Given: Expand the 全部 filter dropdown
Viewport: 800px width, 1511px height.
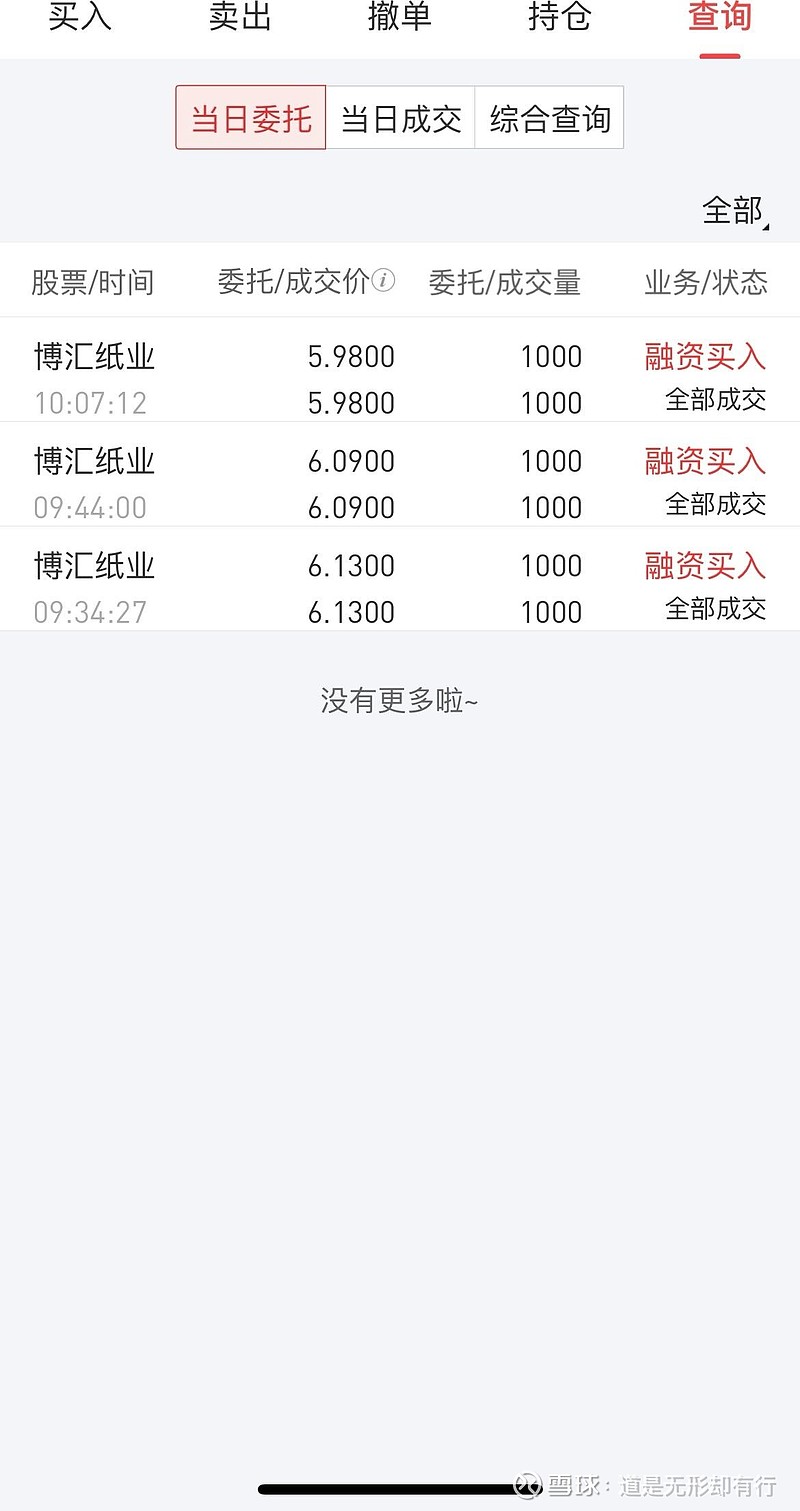Looking at the screenshot, I should (x=731, y=210).
